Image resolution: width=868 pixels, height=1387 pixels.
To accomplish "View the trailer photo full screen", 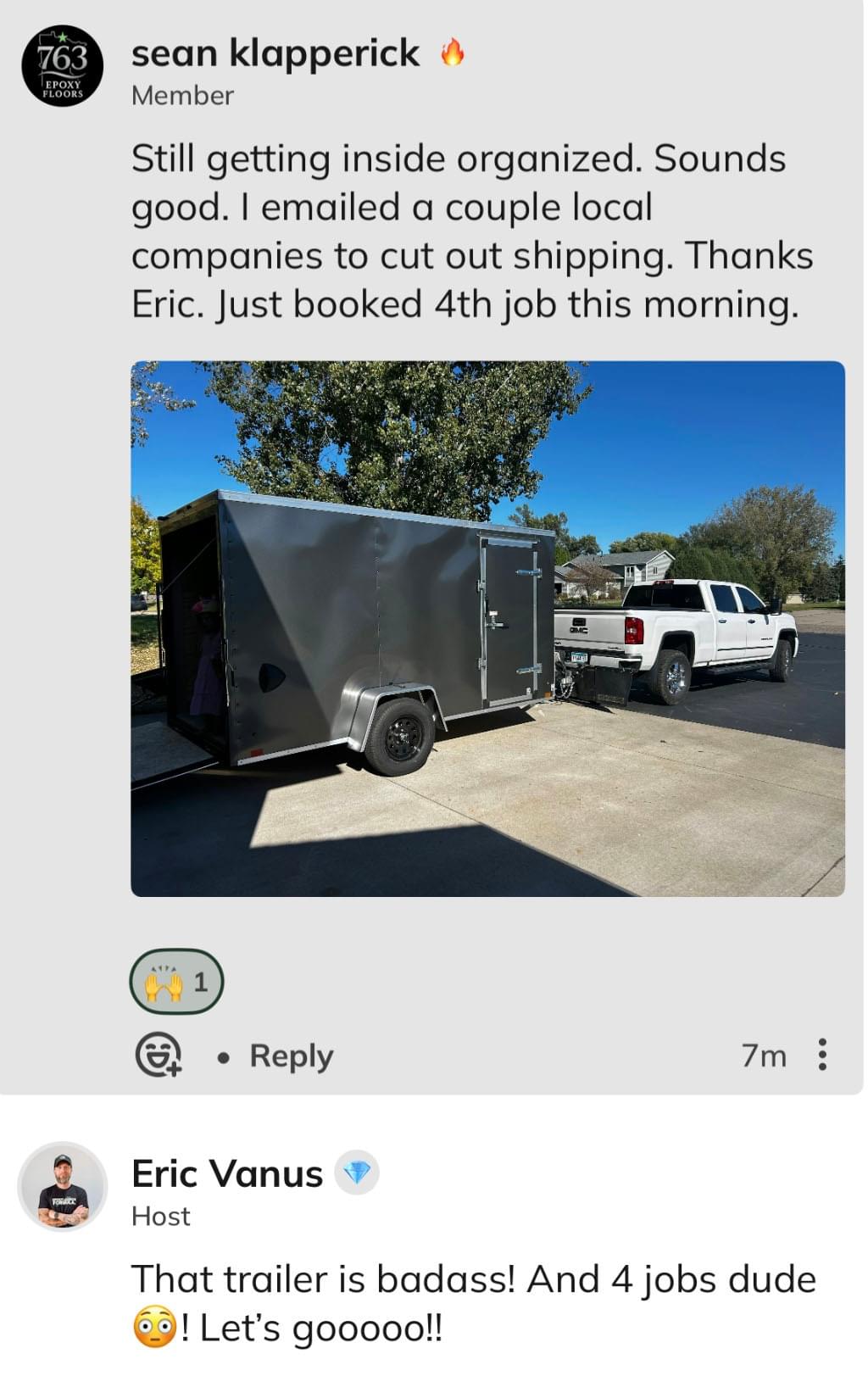I will coord(487,628).
